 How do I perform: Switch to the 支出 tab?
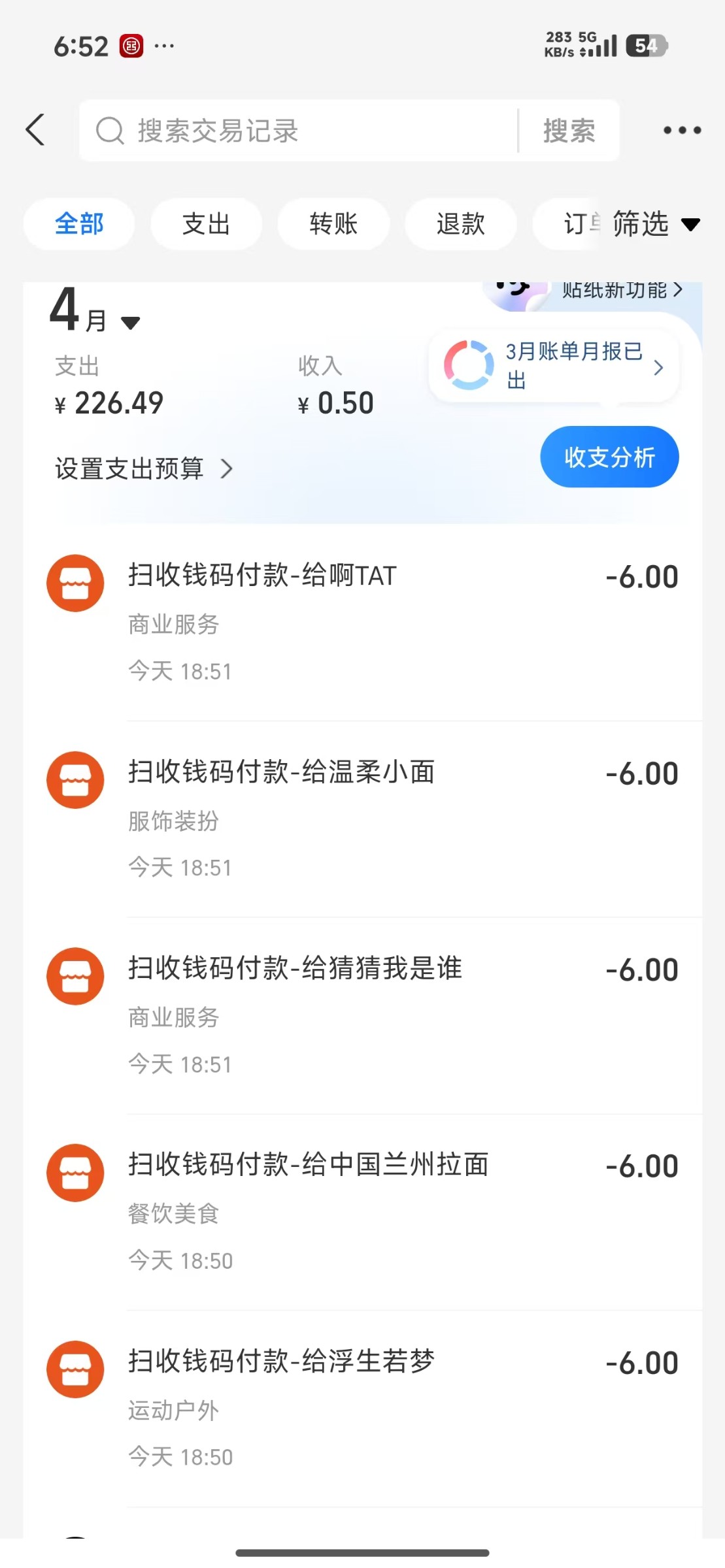206,223
